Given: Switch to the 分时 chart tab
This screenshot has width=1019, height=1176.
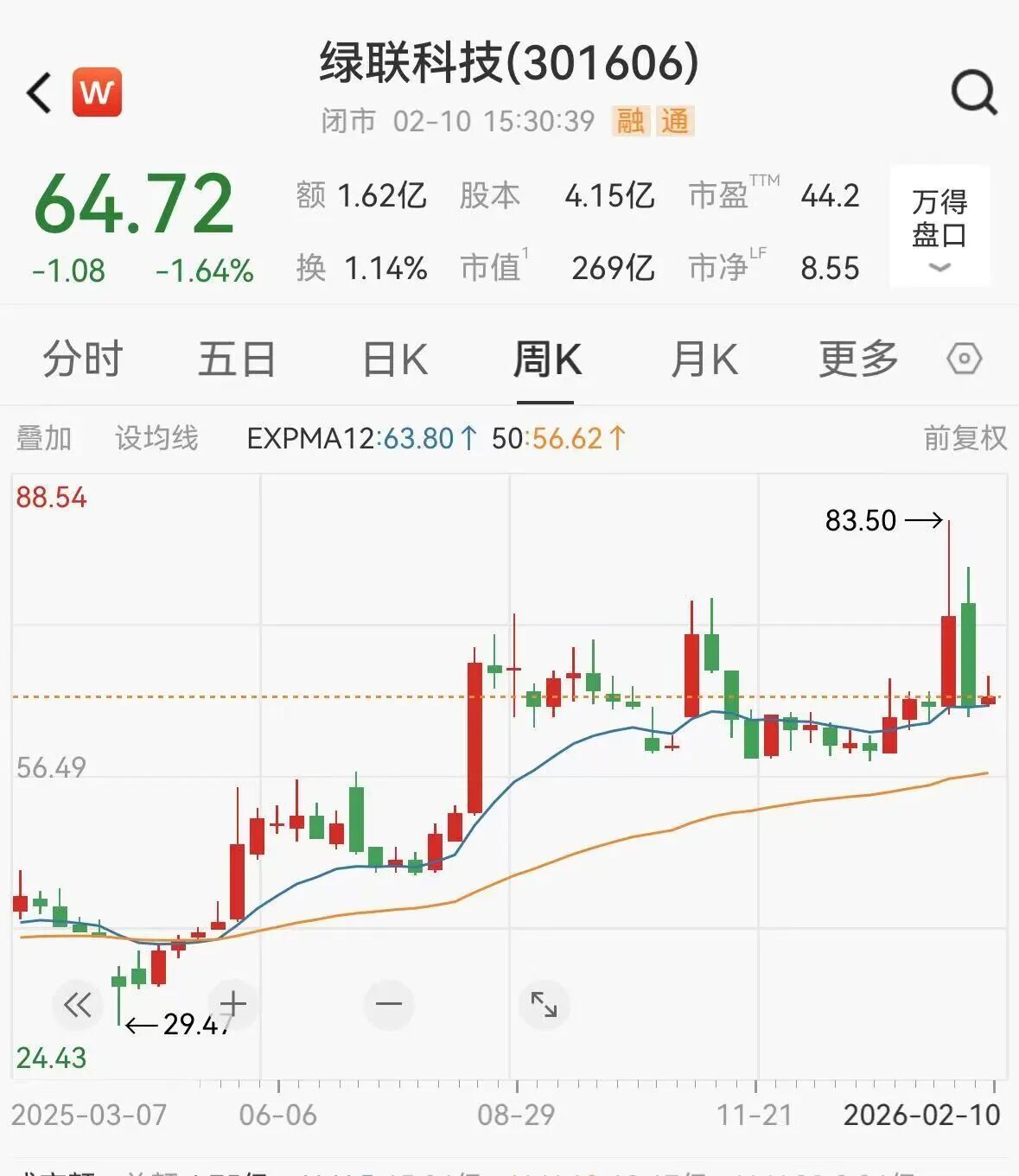Looking at the screenshot, I should tap(83, 359).
